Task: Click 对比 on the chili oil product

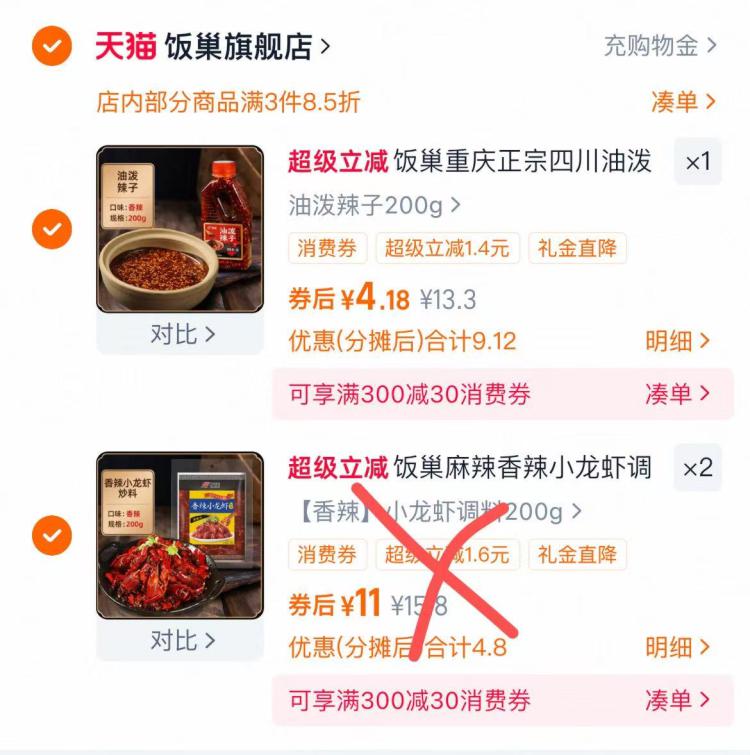Action: click(180, 336)
